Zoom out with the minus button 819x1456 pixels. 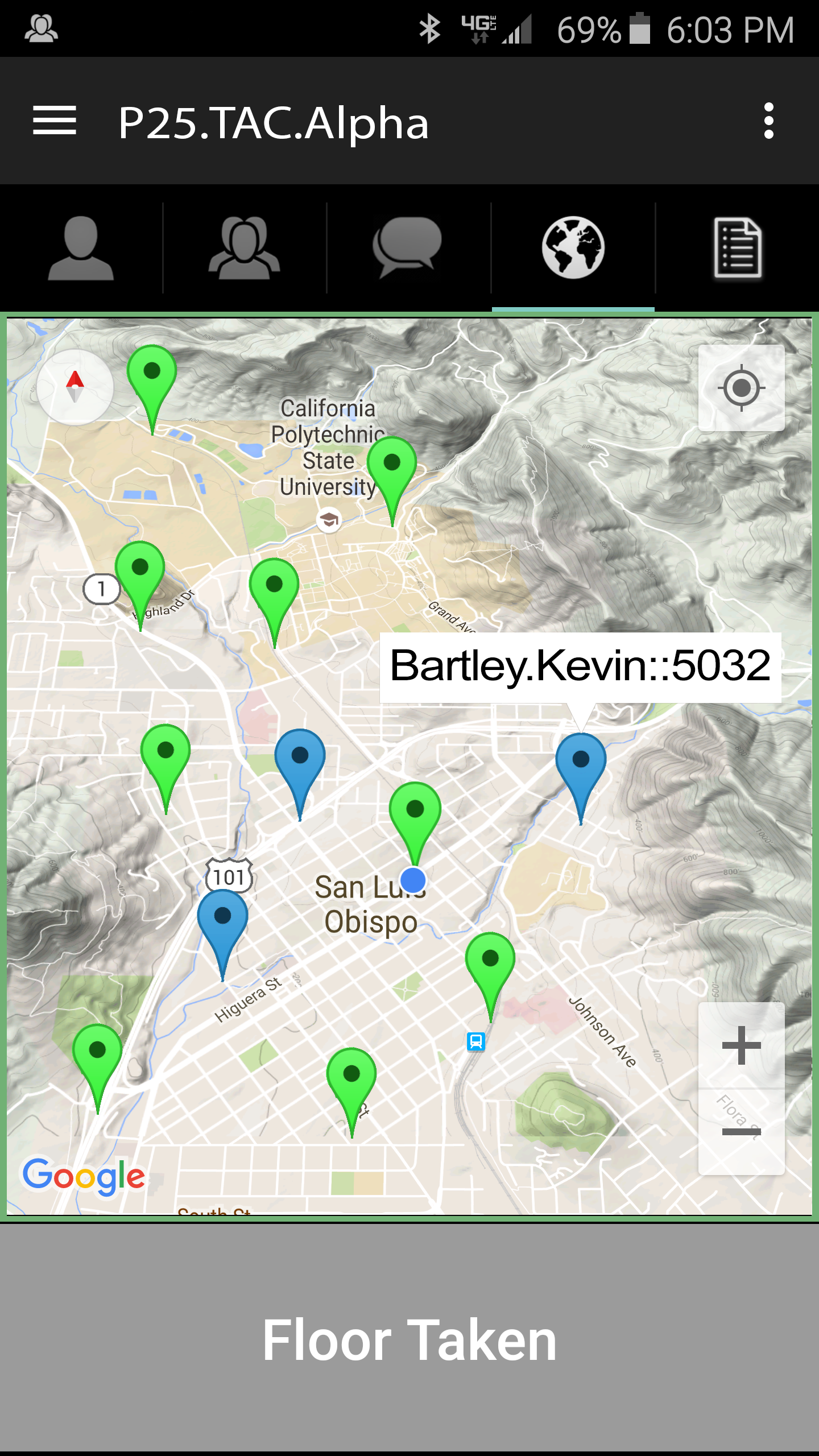(x=741, y=1132)
